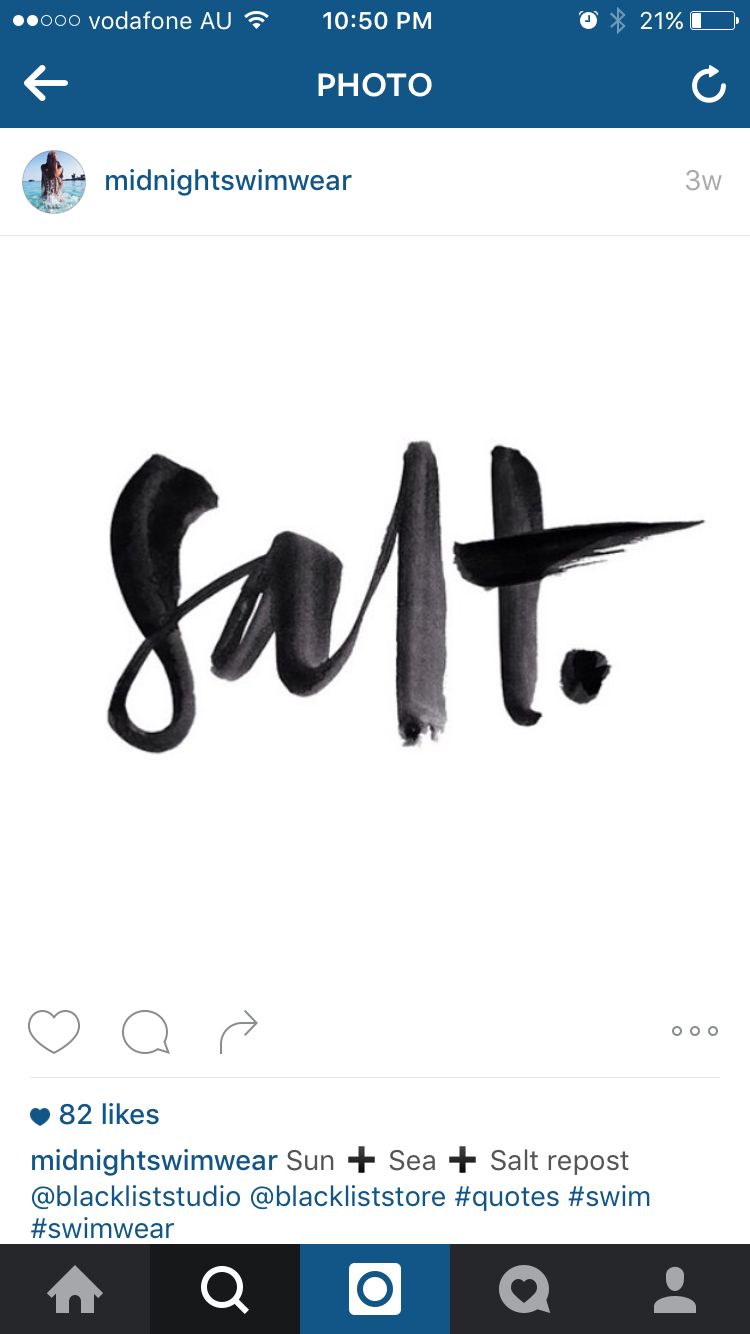Switch to the Profile tab
This screenshot has width=750, height=1334.
tap(675, 1290)
